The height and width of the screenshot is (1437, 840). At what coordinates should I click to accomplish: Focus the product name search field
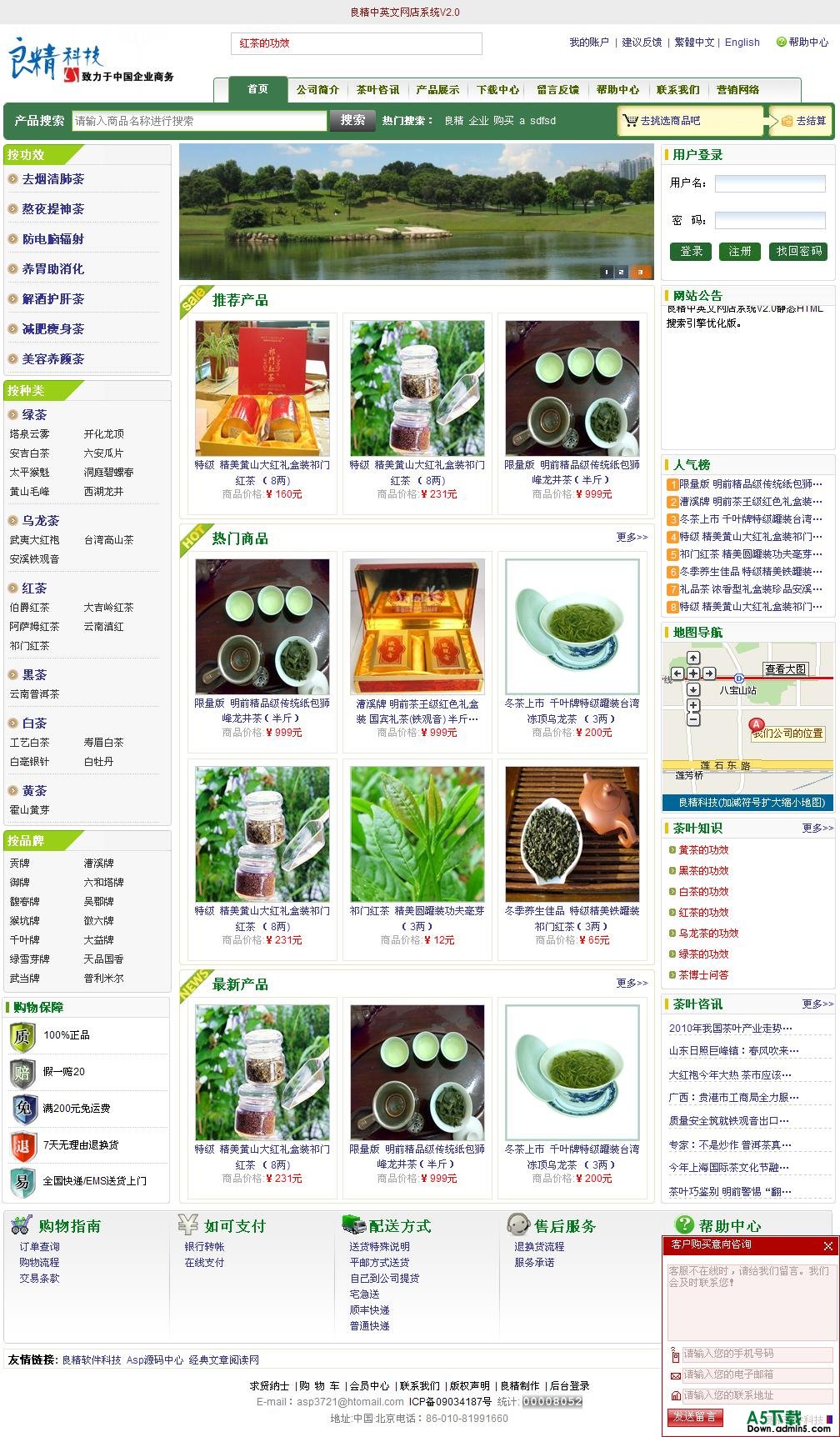click(x=199, y=121)
